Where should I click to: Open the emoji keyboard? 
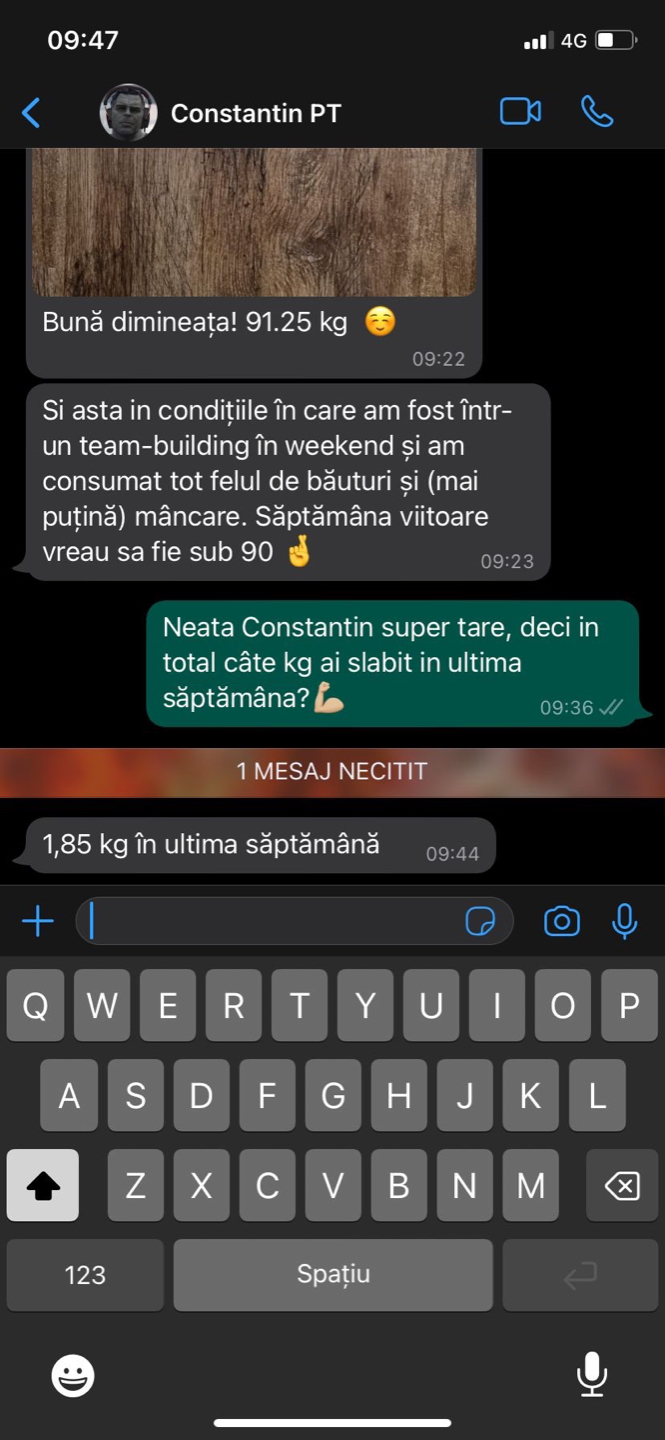point(73,1376)
